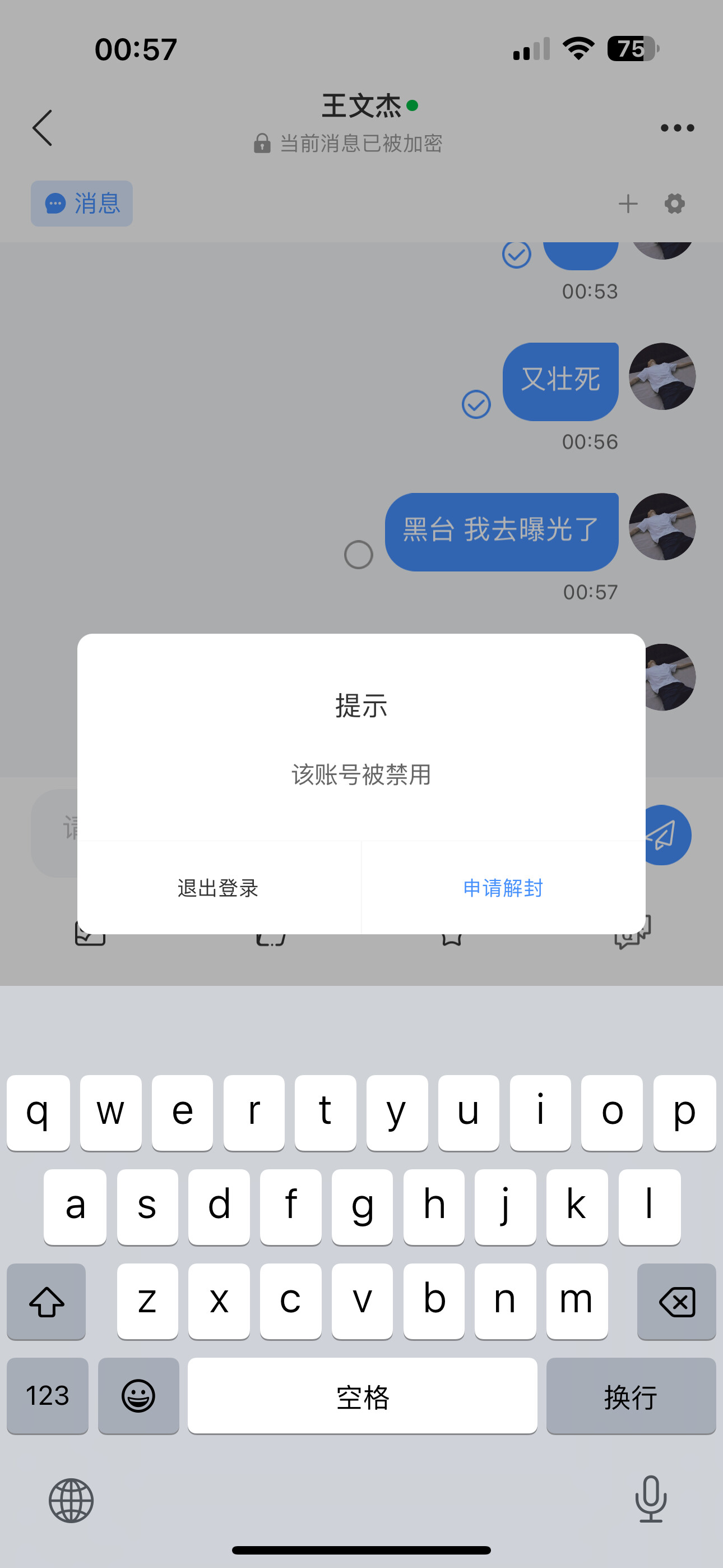
Task: Tap the plus icon in the toolbar
Action: pyautogui.click(x=628, y=204)
